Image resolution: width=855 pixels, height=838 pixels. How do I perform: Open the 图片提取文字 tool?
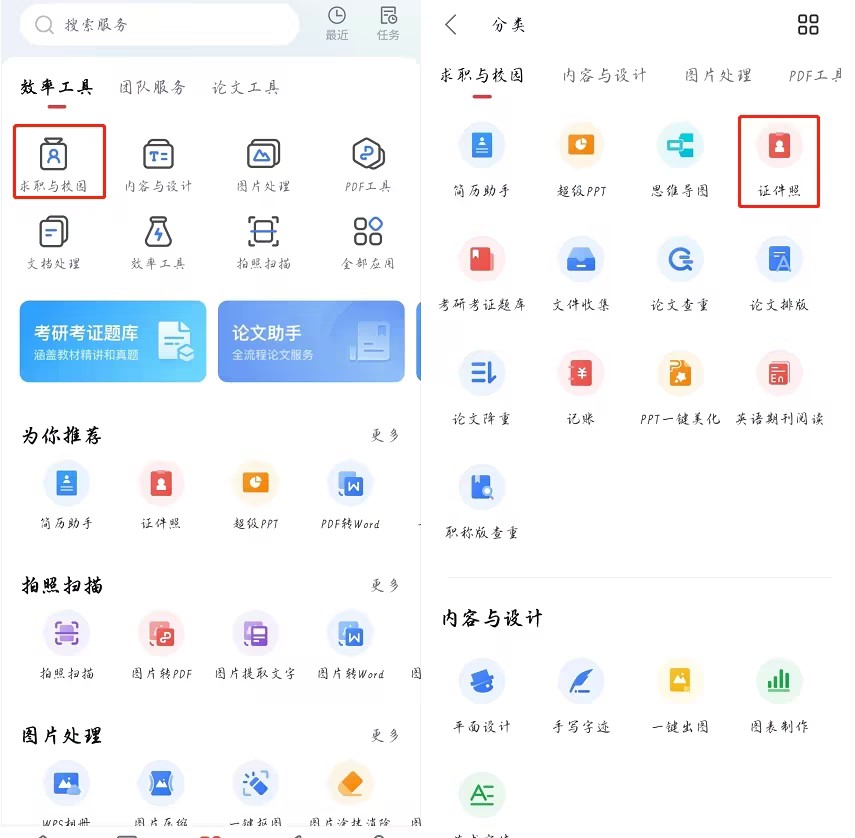click(x=255, y=644)
